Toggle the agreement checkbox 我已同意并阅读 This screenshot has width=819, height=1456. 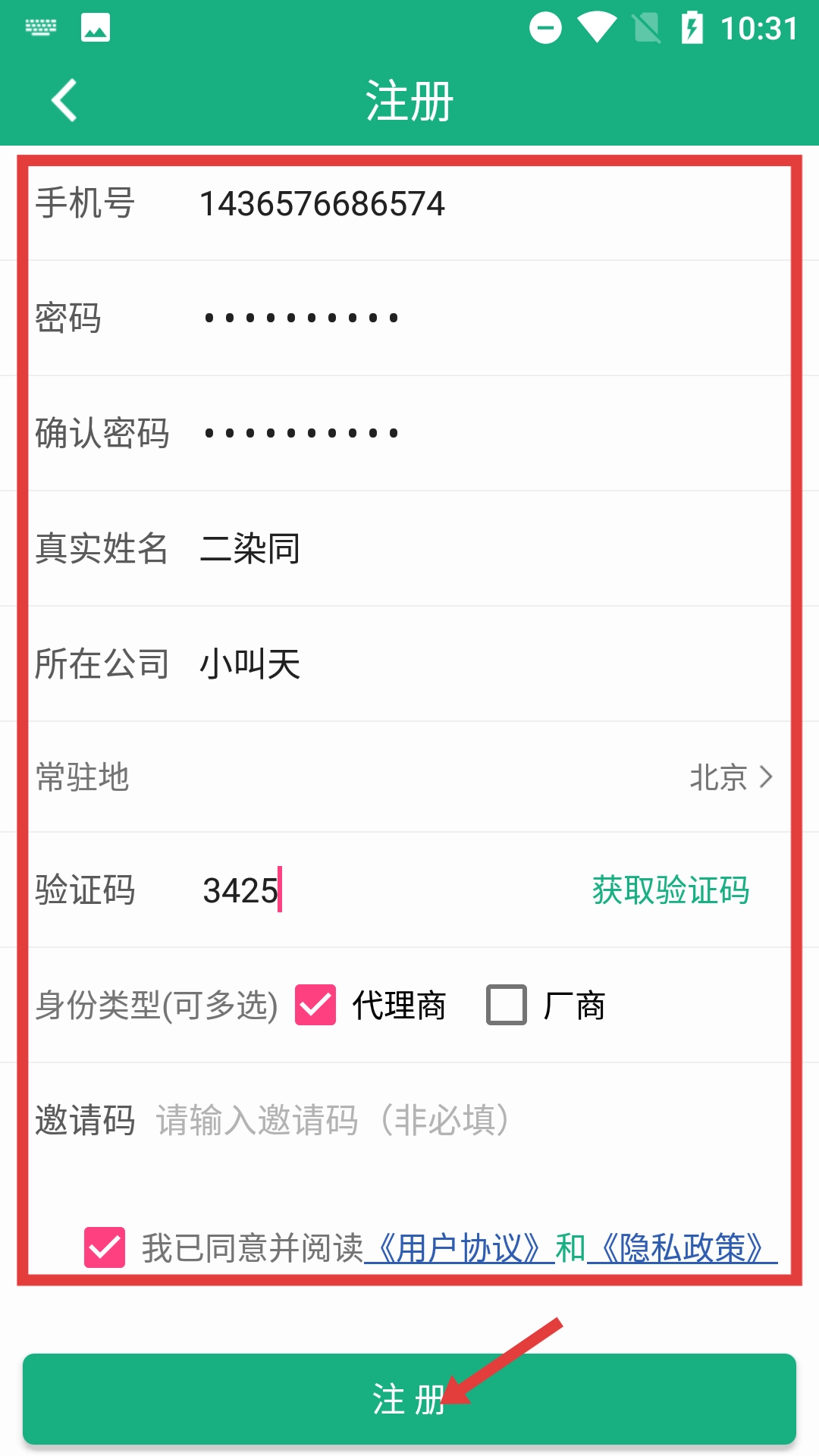(x=105, y=1247)
